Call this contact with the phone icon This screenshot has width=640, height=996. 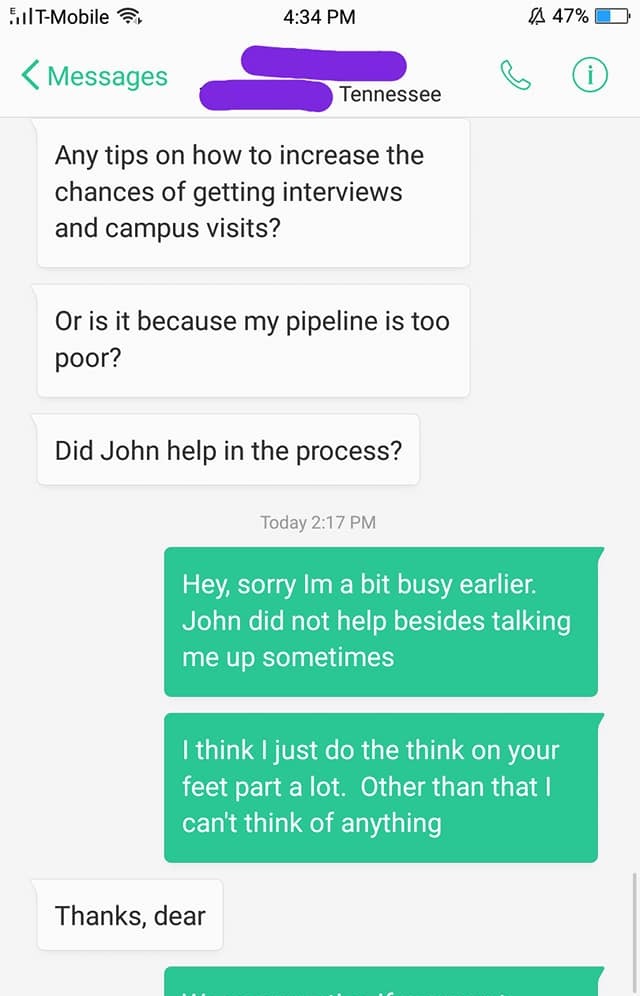coord(515,76)
